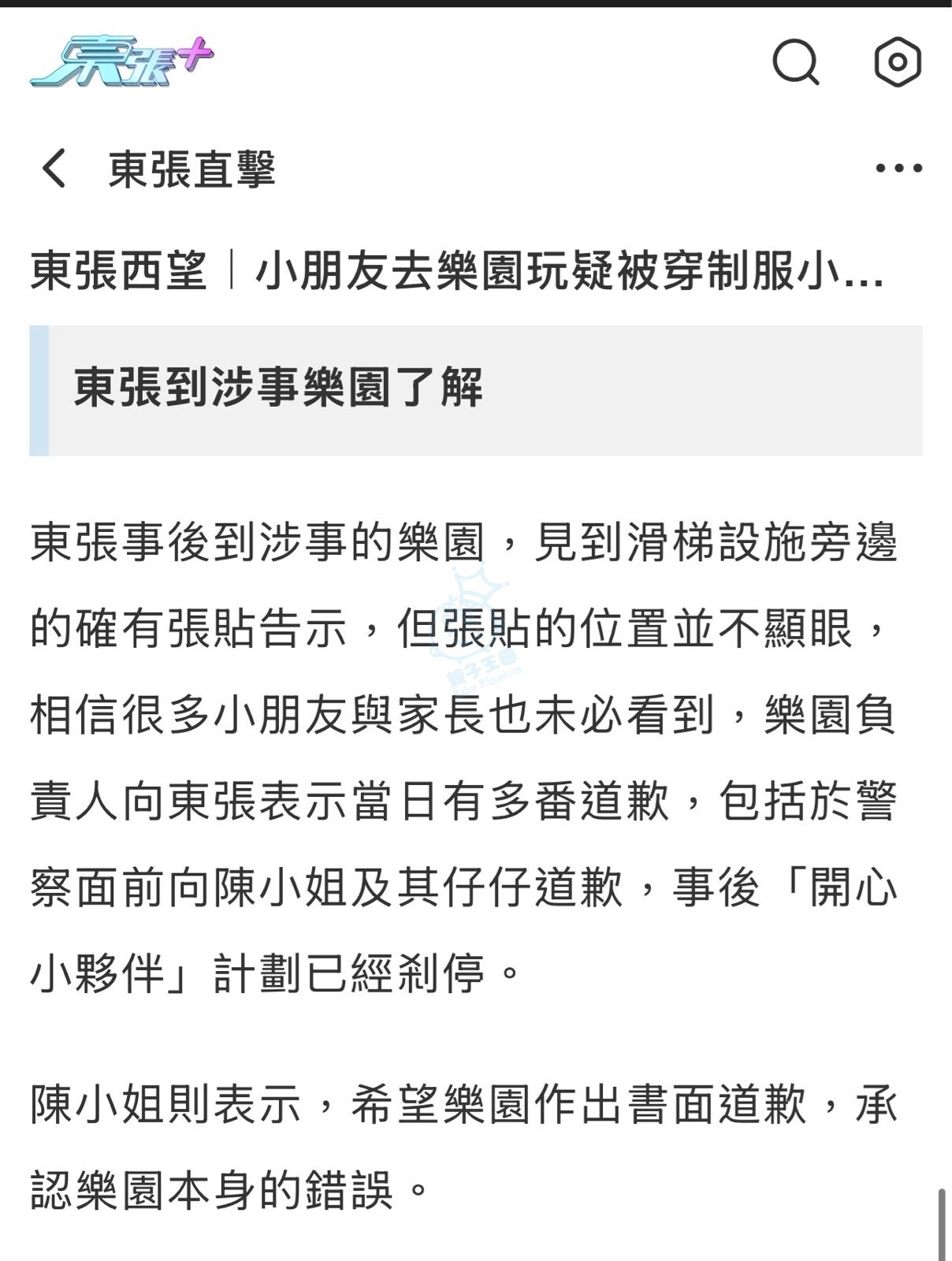Viewport: 952px width, 1261px height.
Task: Open the search icon
Action: click(x=795, y=61)
